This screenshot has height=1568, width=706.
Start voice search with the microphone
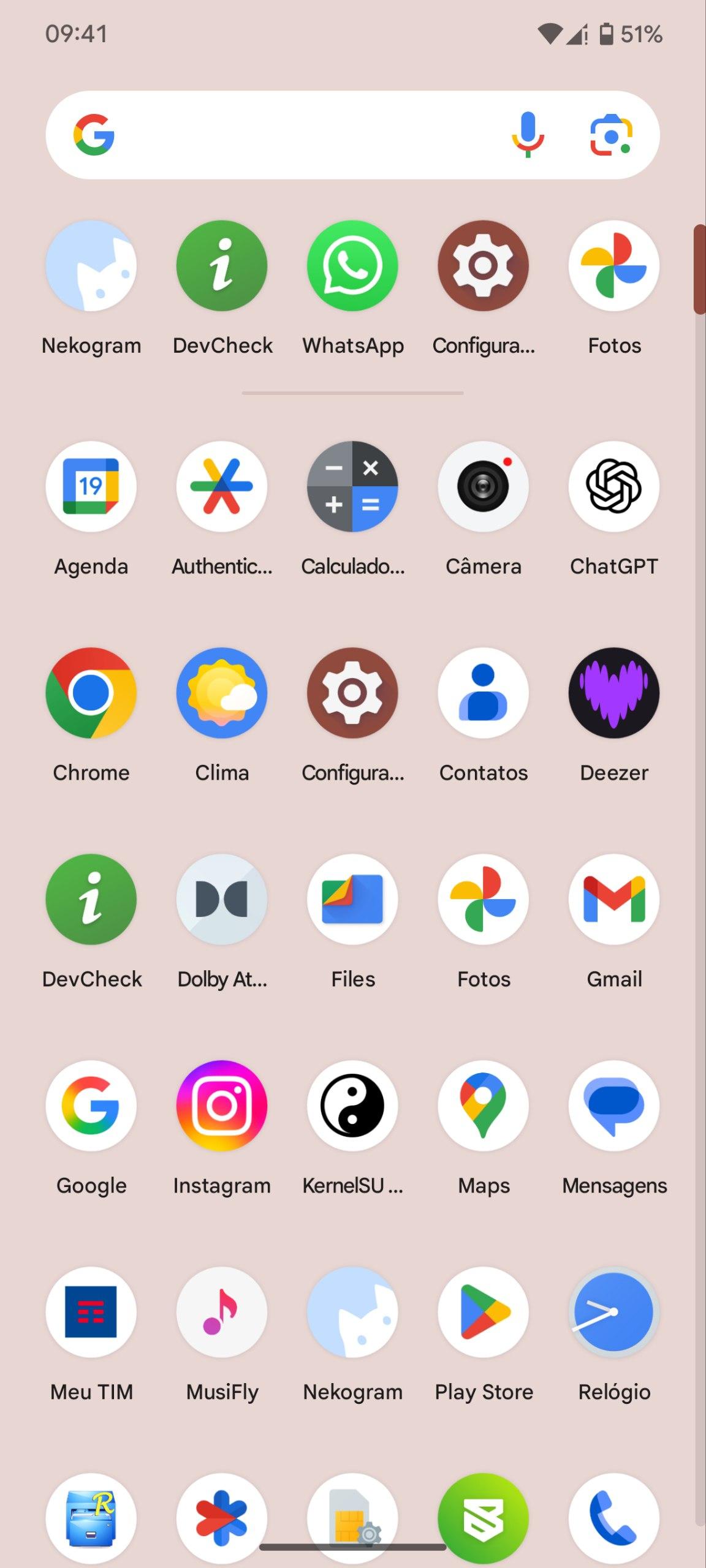528,135
